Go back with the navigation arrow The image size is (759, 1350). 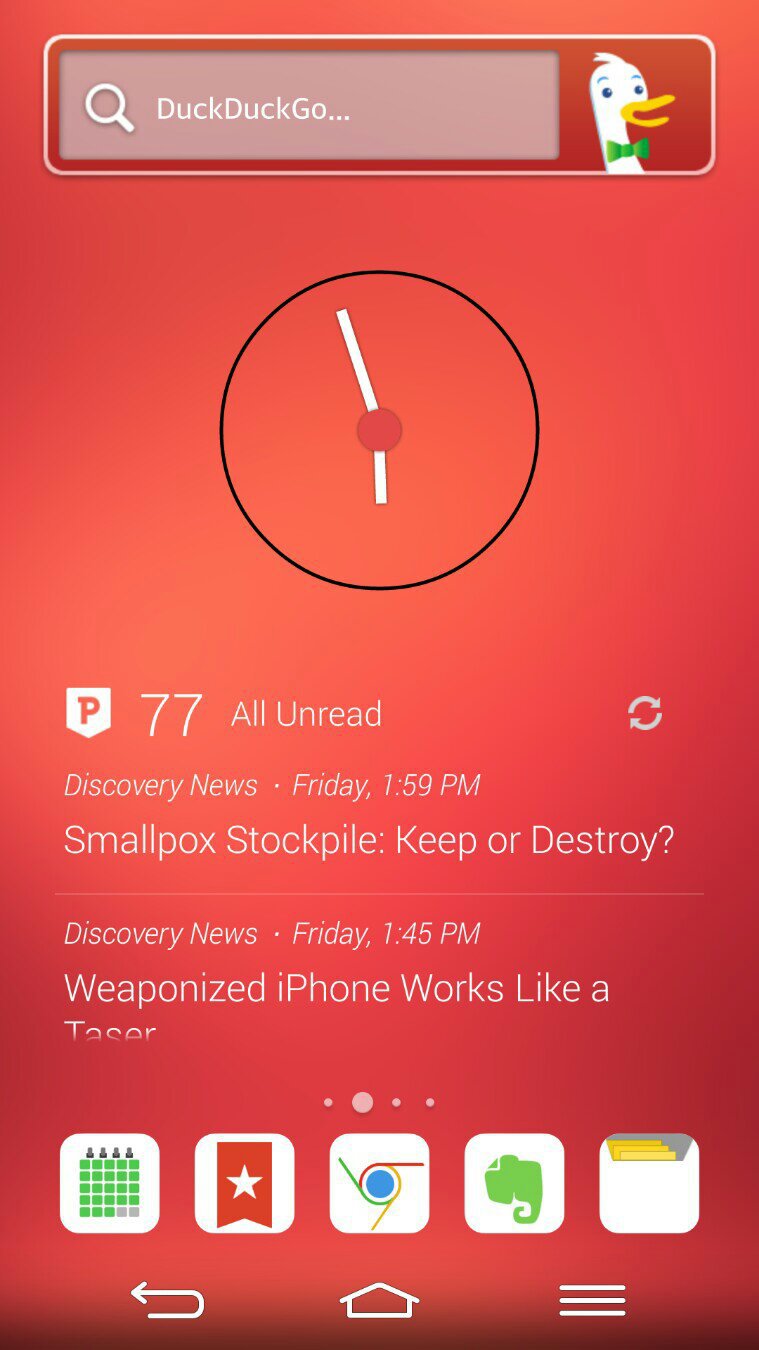167,1300
